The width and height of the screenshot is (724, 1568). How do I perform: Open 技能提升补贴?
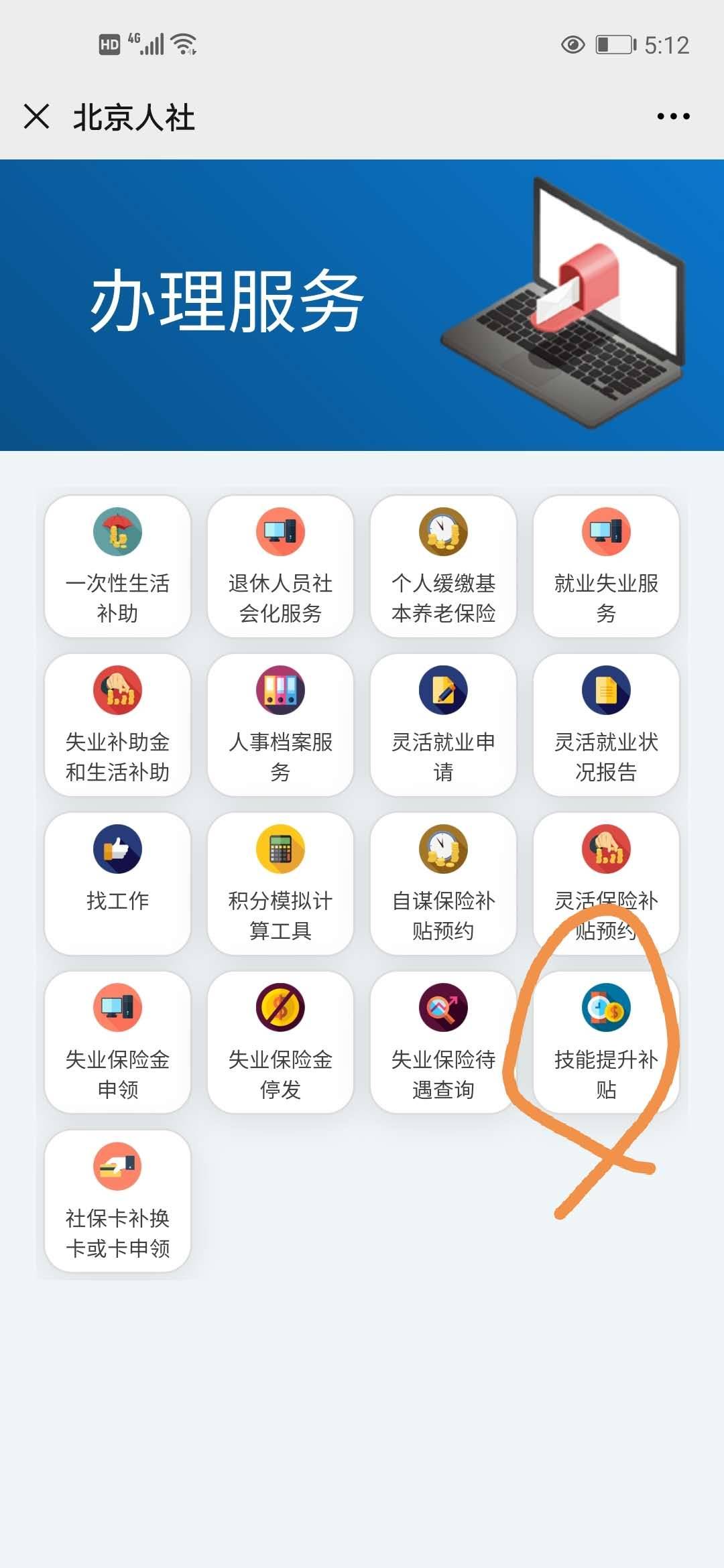pos(606,1043)
